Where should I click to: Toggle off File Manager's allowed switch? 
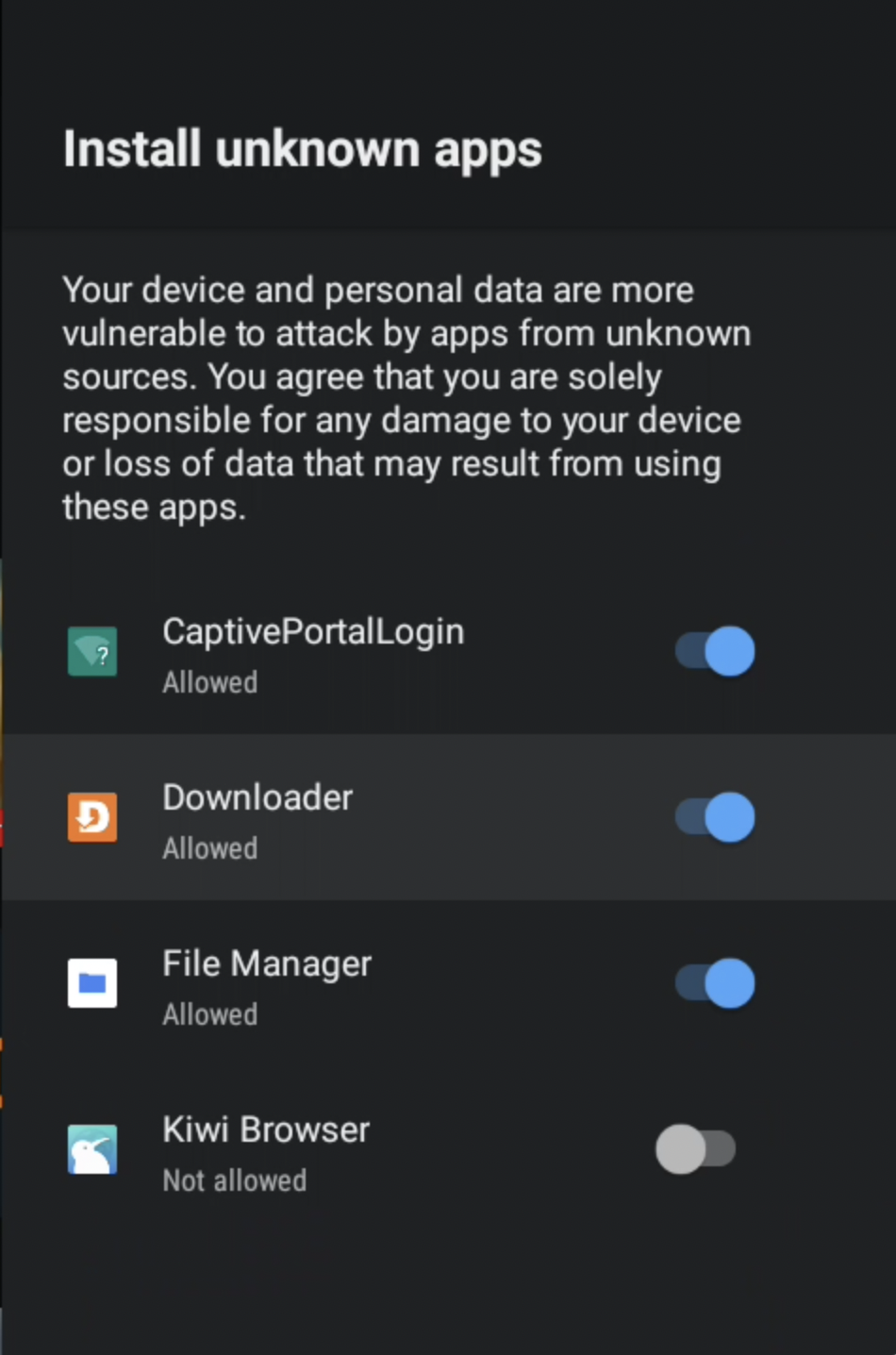[715, 983]
